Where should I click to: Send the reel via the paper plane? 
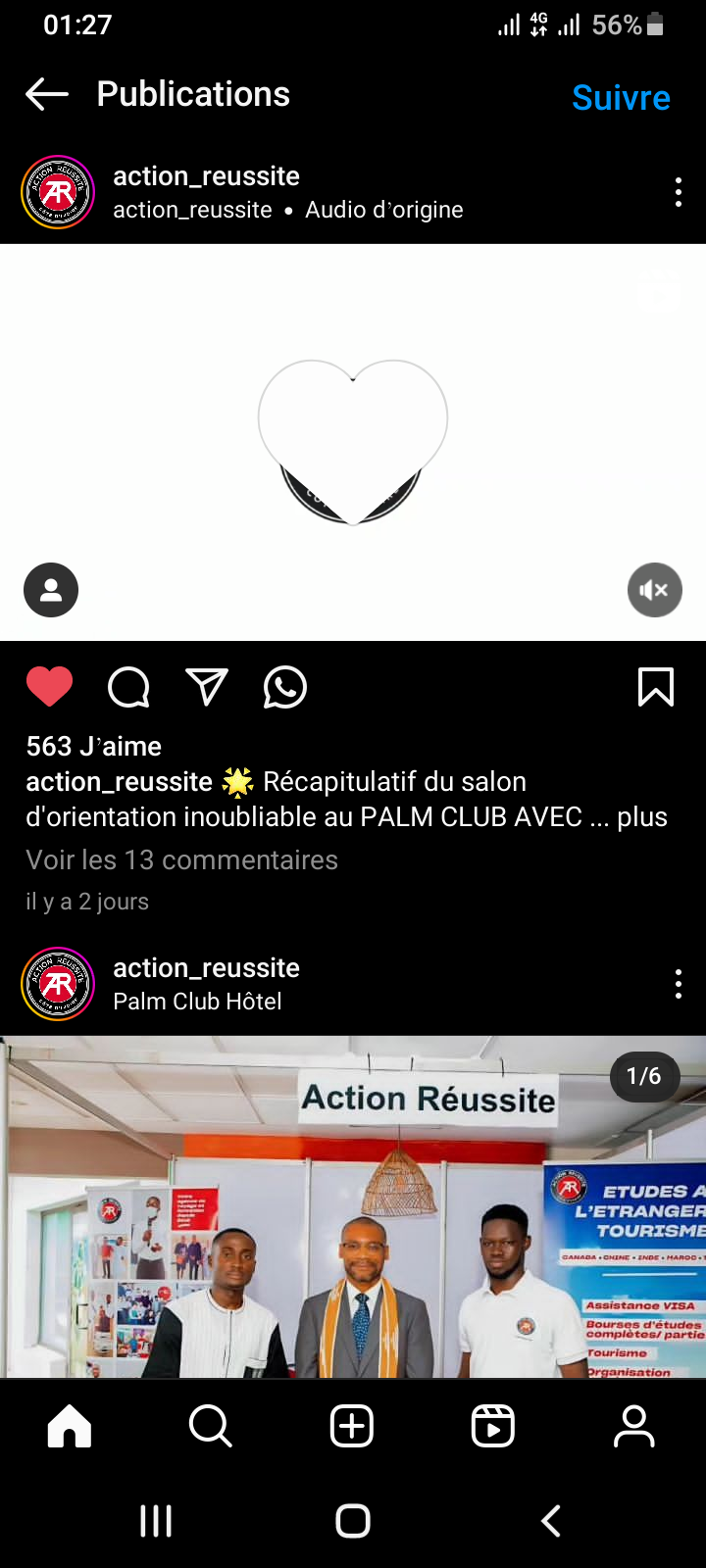coord(207,687)
